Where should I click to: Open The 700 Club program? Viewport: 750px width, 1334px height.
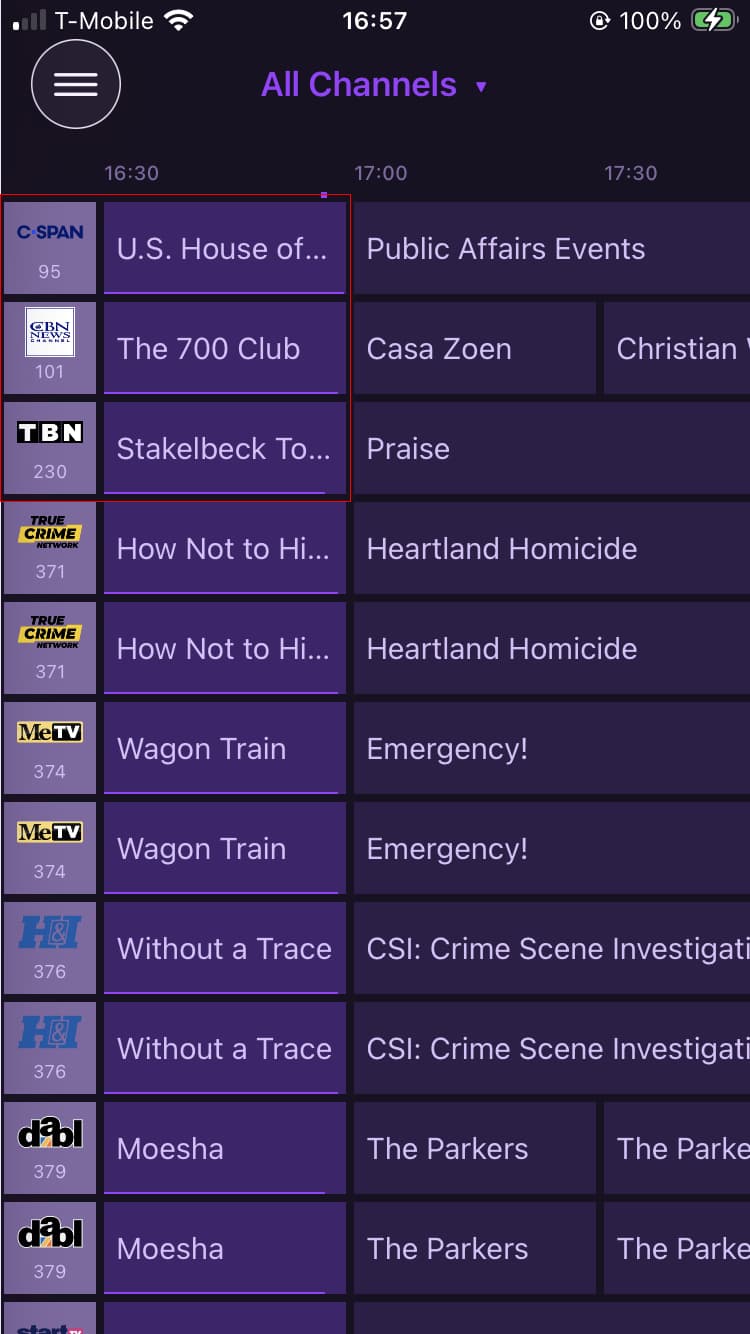pyautogui.click(x=224, y=348)
